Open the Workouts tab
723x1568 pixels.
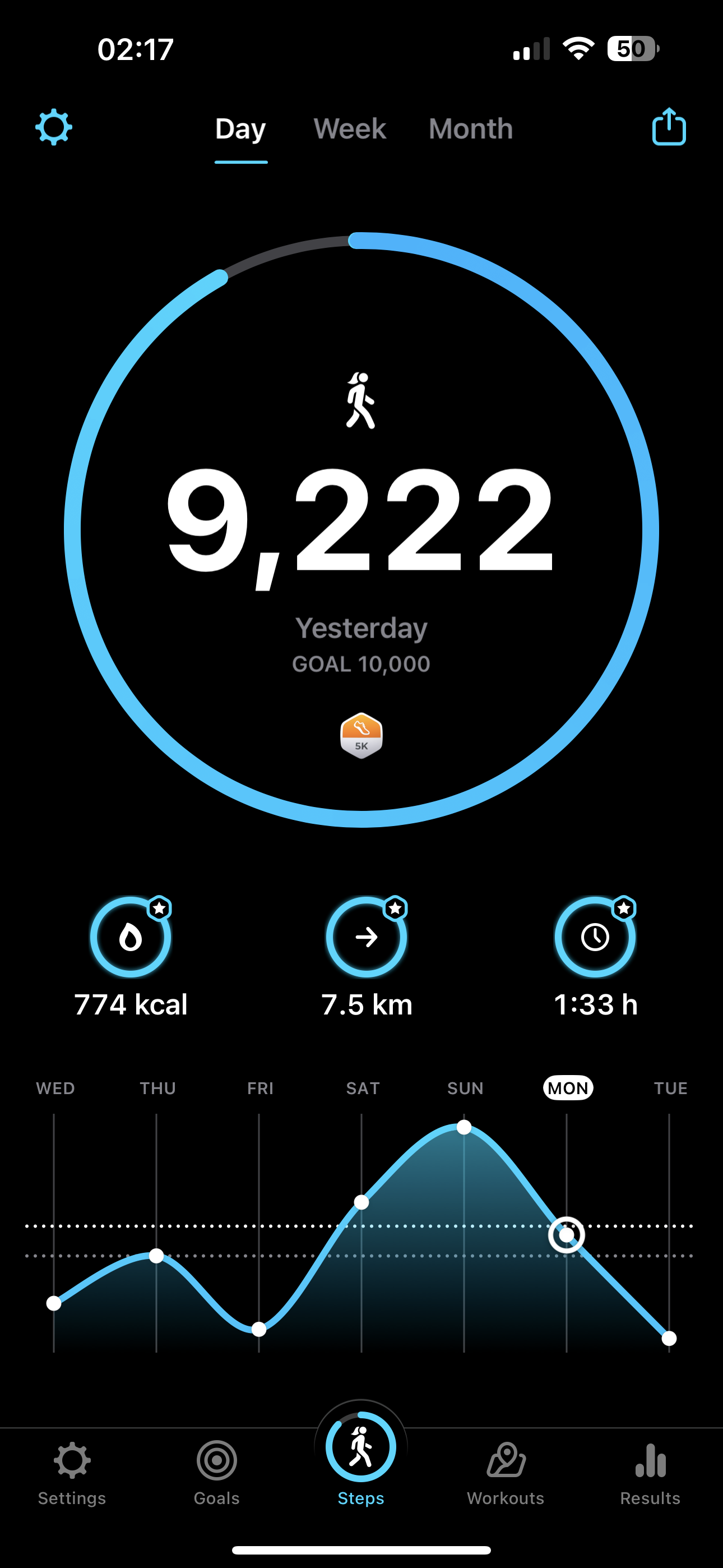tap(506, 1473)
